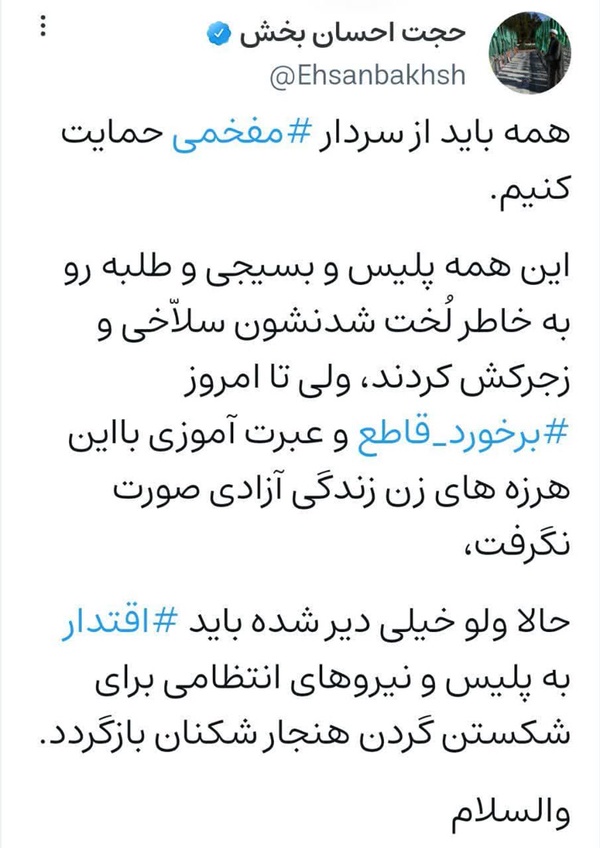Open the #مفخمی hashtag
Image resolution: width=600 pixels, height=848 pixels.
point(241,135)
